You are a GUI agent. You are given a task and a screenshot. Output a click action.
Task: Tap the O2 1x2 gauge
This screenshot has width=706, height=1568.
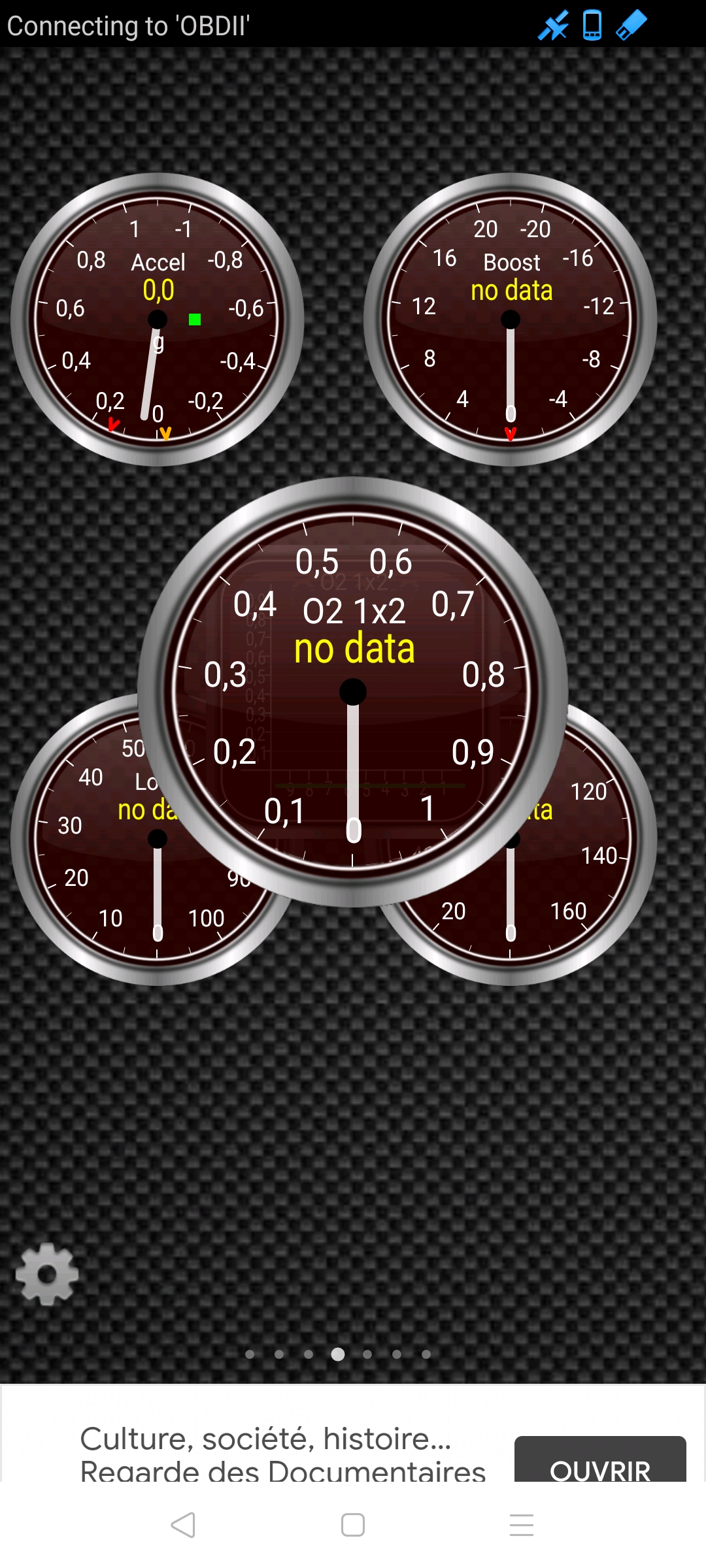353,691
